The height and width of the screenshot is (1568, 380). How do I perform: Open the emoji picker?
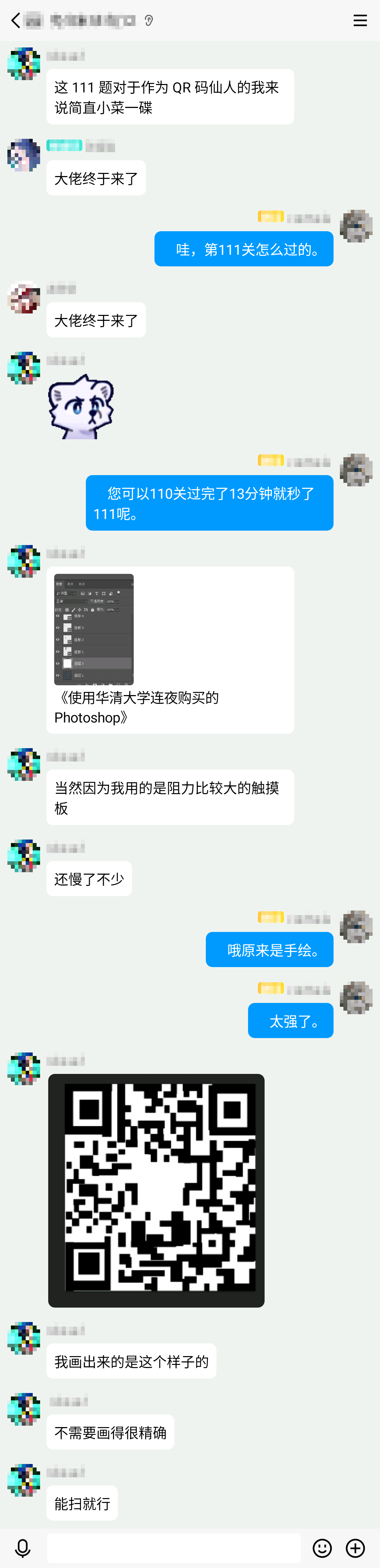click(x=322, y=1548)
